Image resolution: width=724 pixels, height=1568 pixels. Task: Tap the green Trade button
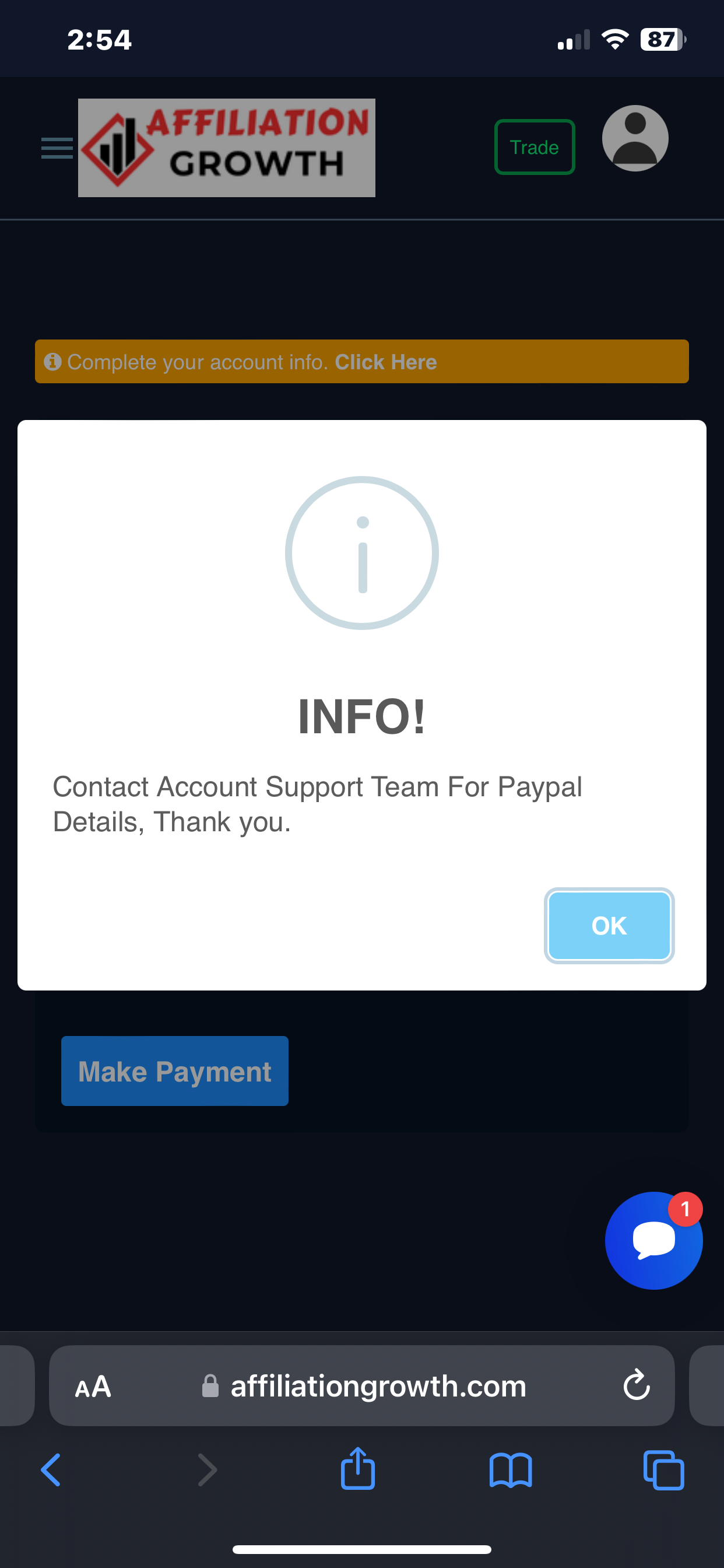click(x=534, y=148)
